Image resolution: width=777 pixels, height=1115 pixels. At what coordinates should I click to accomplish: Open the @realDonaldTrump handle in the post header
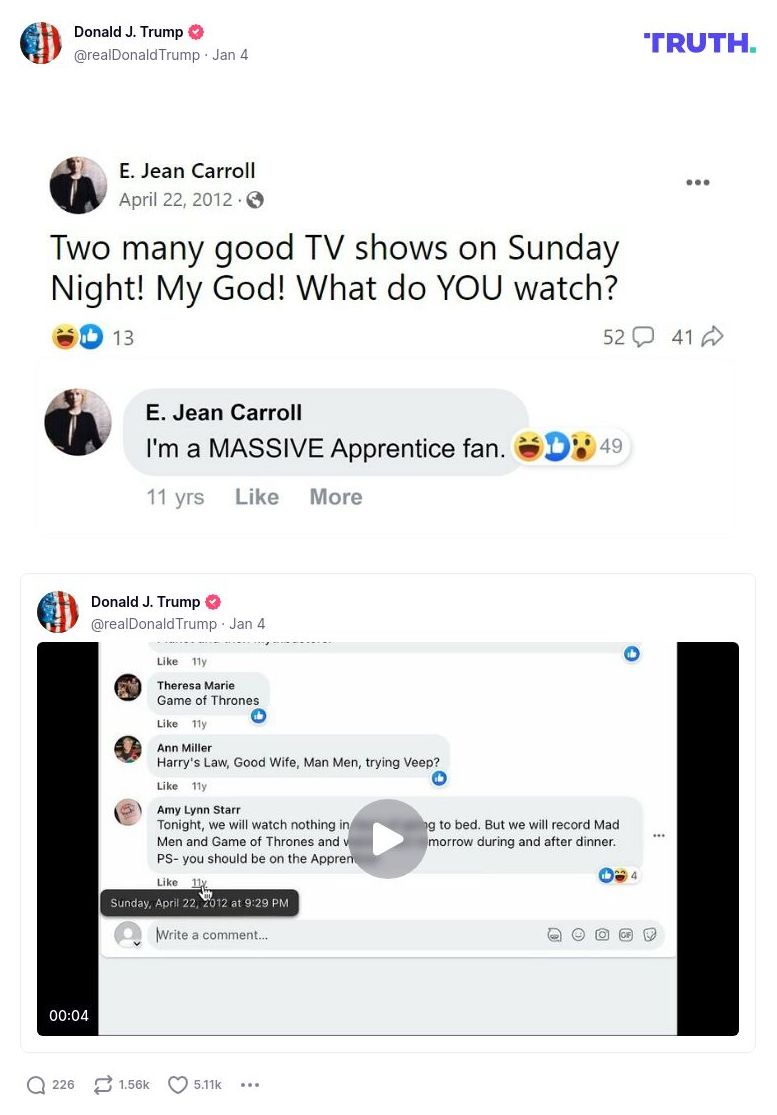point(137,55)
